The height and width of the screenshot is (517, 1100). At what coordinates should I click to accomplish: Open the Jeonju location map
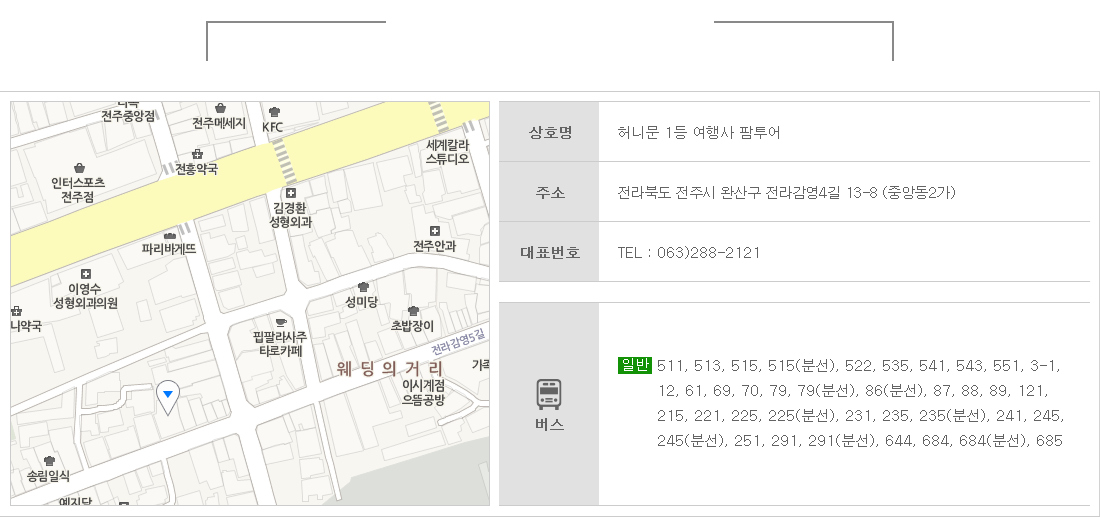250,300
